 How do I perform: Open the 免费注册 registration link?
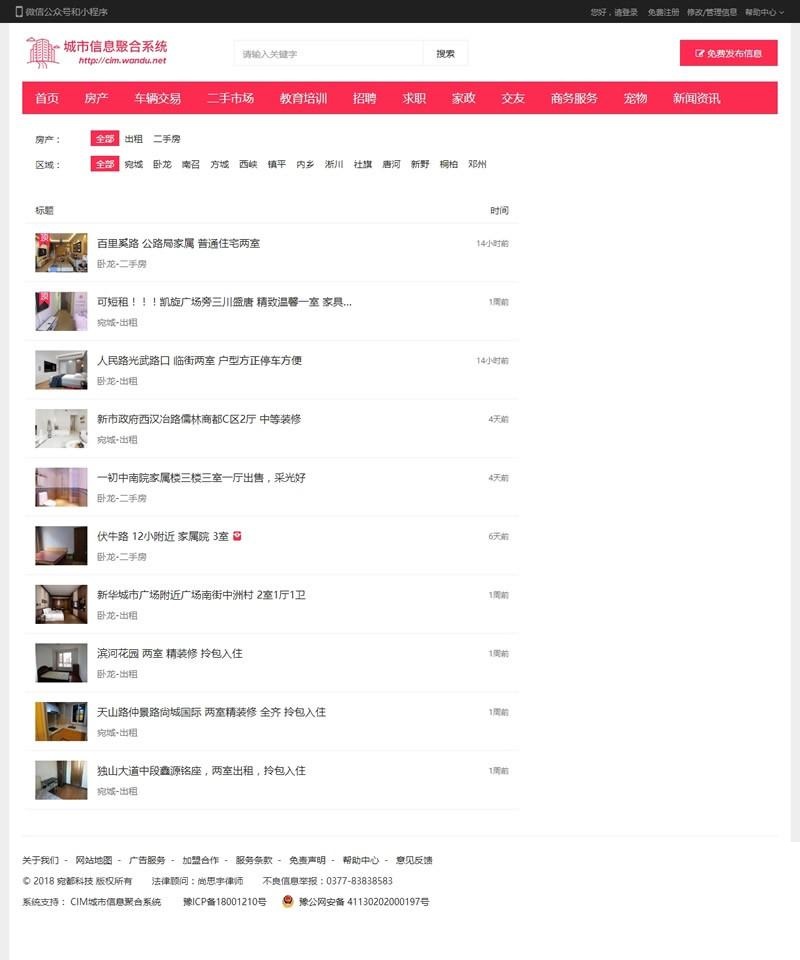pos(663,12)
